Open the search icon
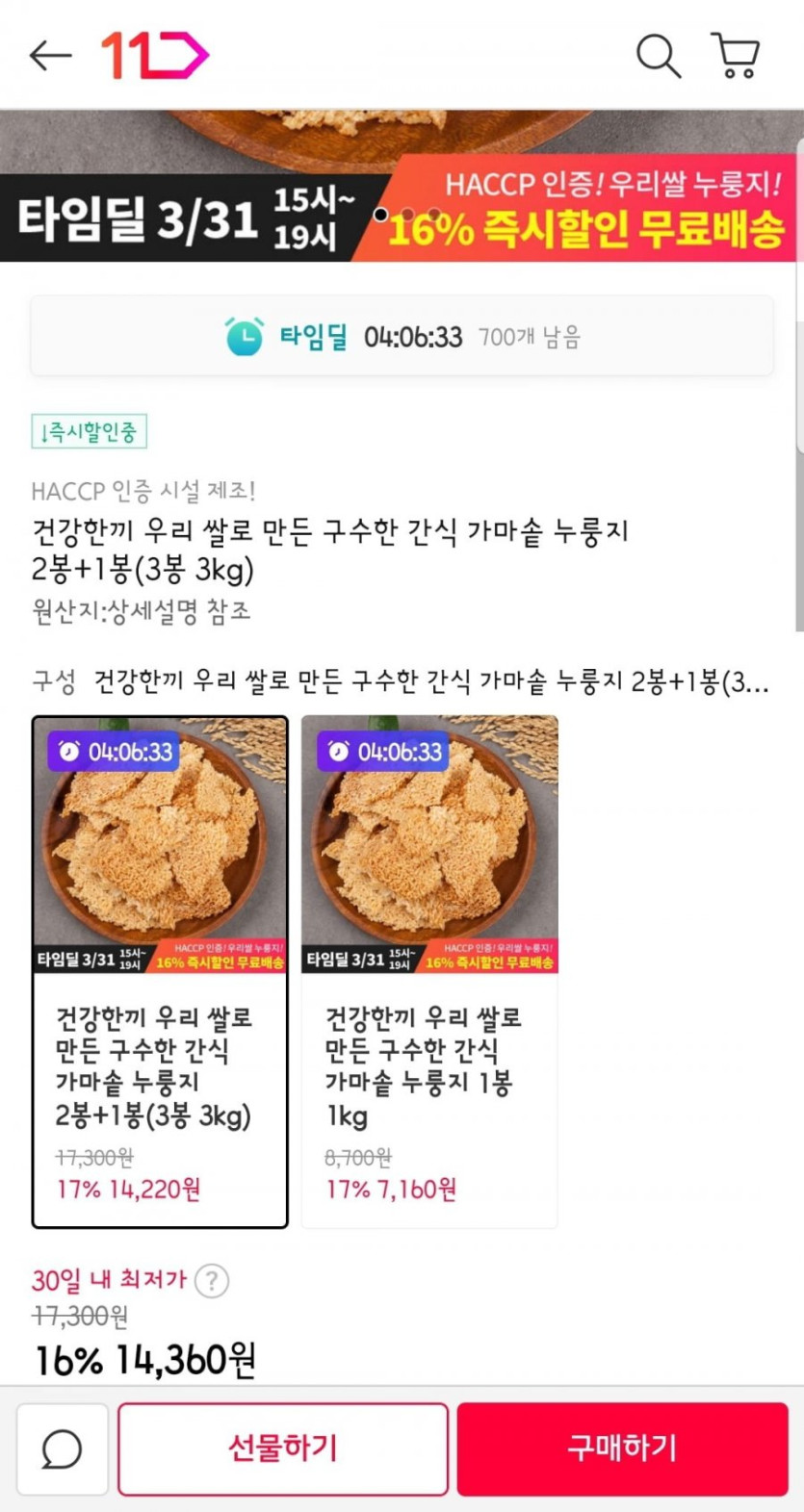This screenshot has width=804, height=1512. tap(659, 56)
